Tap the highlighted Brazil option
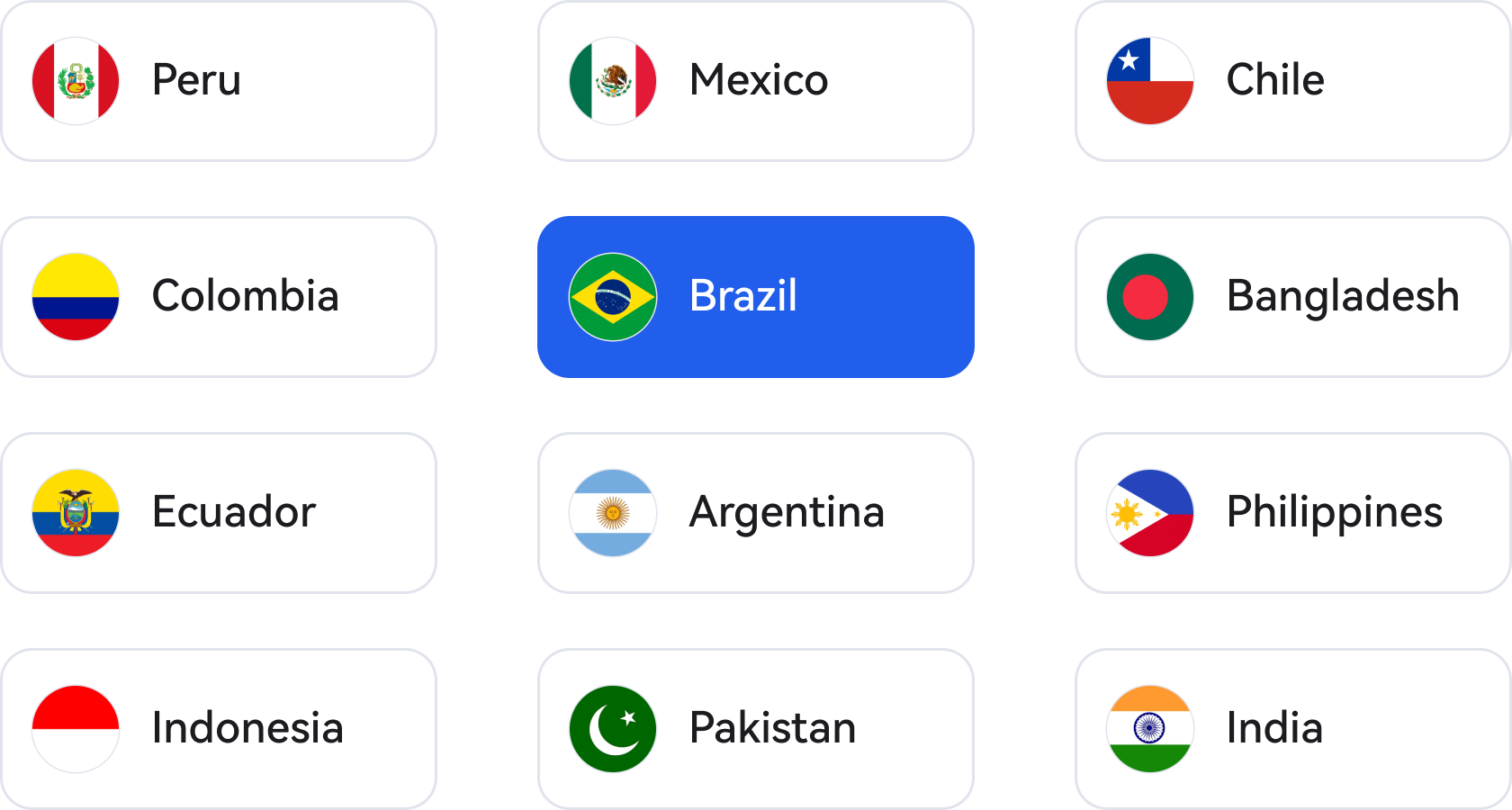Image resolution: width=1512 pixels, height=810 pixels. (756, 297)
